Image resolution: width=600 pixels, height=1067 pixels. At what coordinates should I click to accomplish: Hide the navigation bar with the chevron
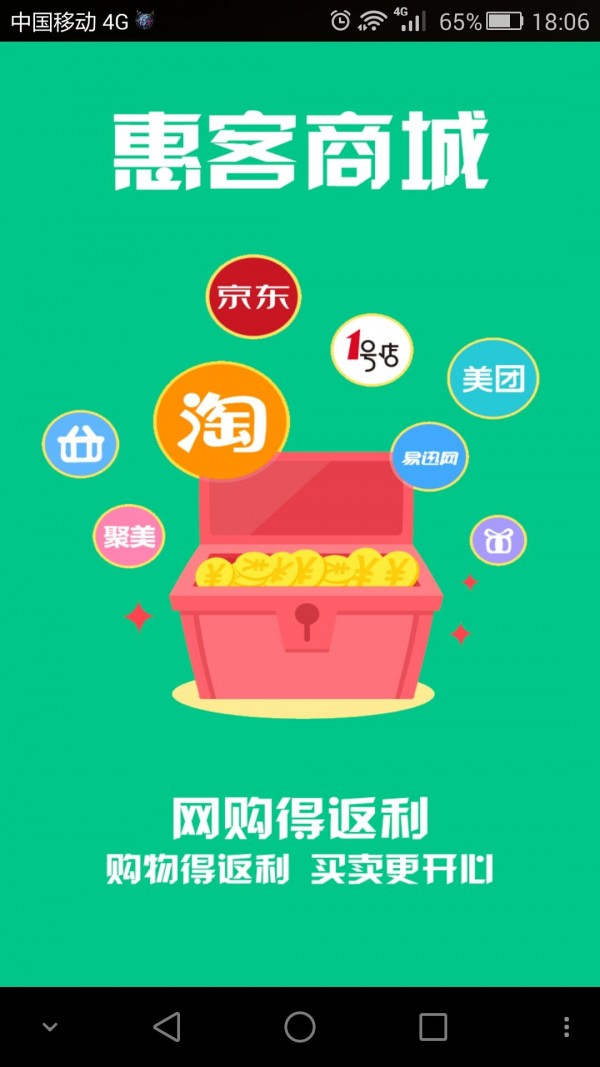point(49,1027)
